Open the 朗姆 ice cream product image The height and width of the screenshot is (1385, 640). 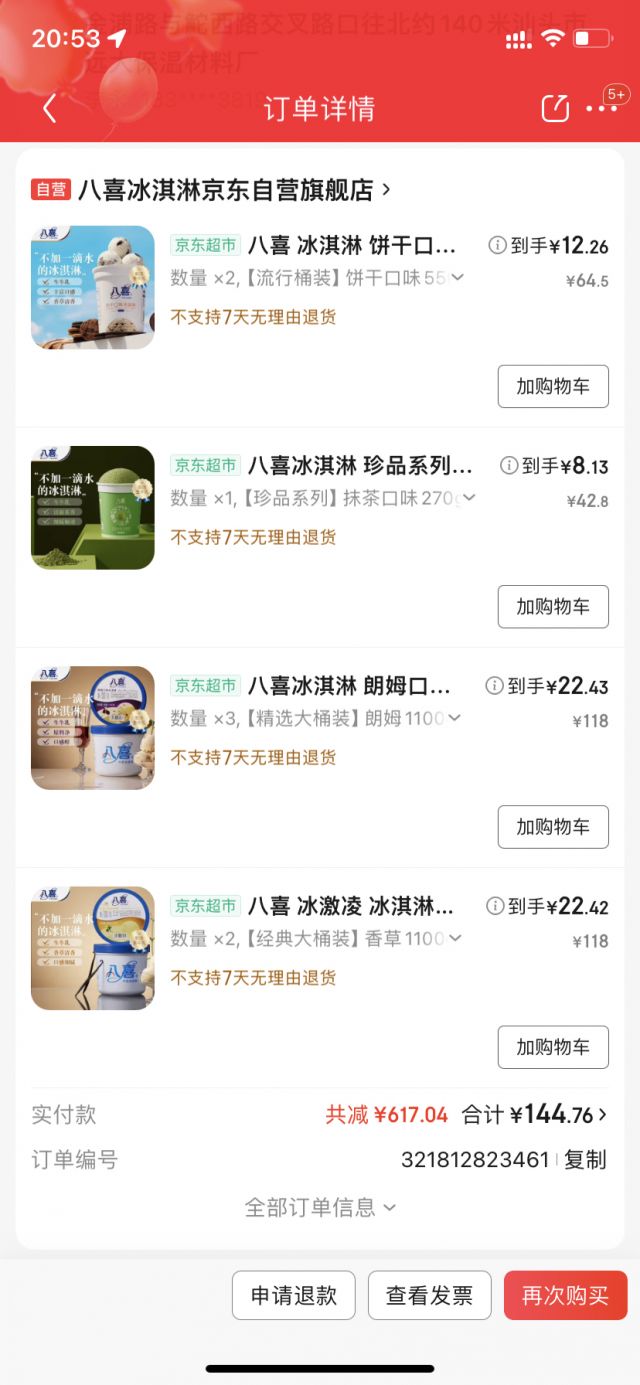click(93, 727)
